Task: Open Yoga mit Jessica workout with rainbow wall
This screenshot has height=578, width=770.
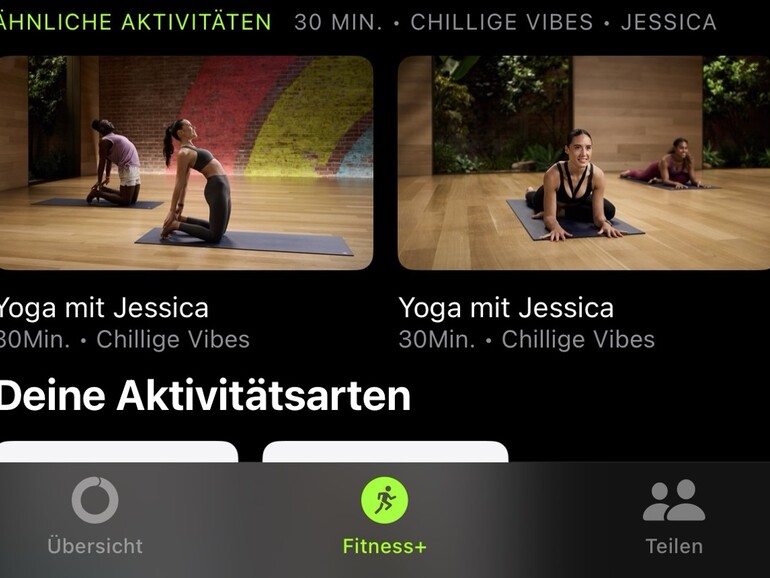Action: click(x=186, y=163)
